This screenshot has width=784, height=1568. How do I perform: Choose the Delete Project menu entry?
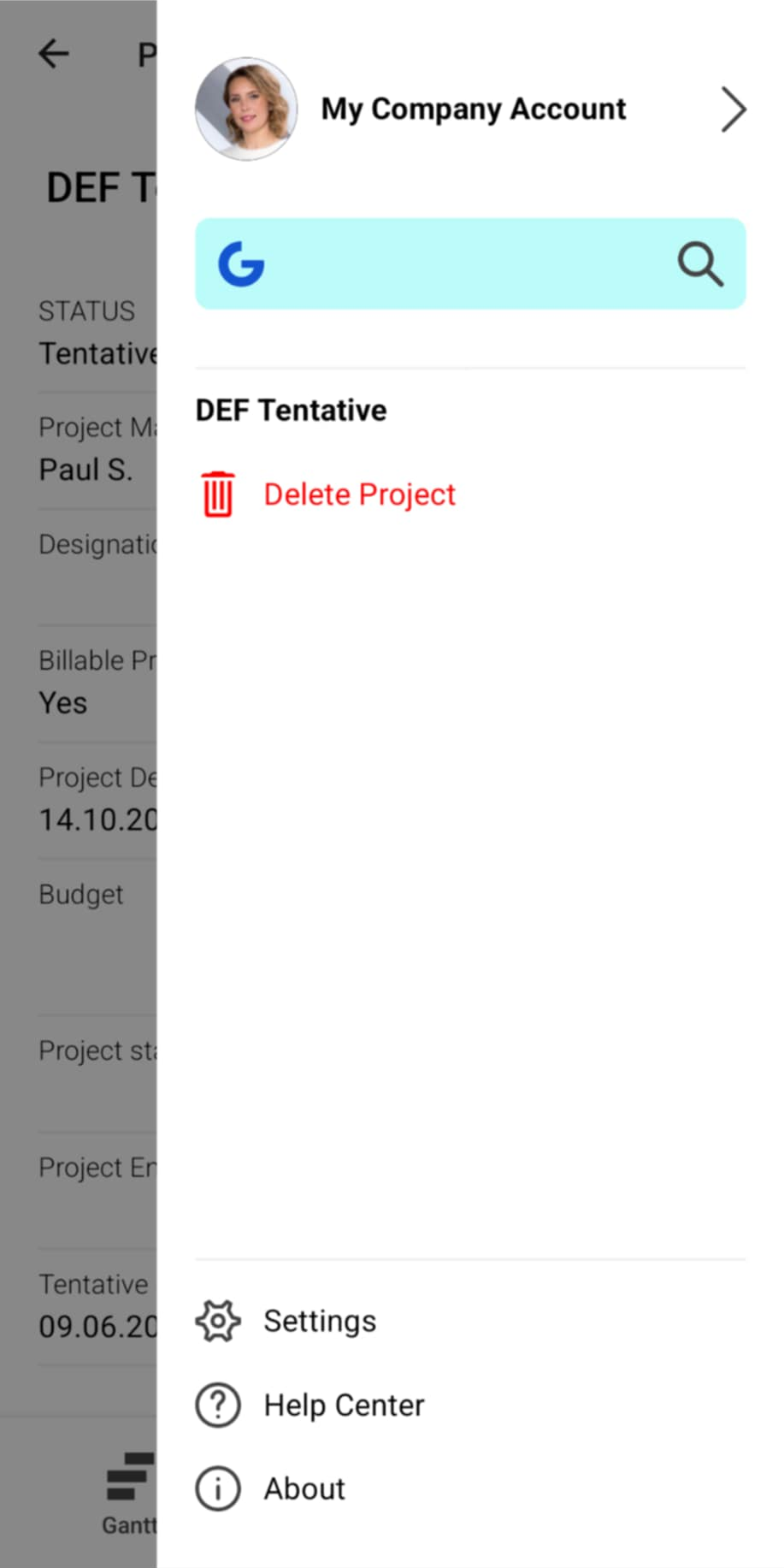point(358,494)
